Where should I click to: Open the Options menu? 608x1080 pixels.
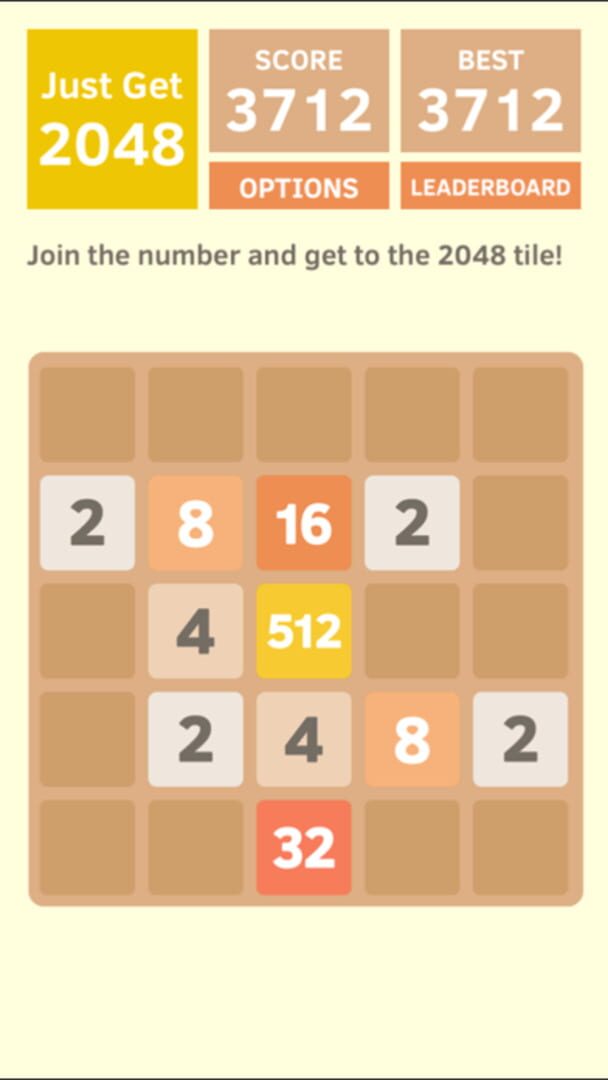[298, 187]
